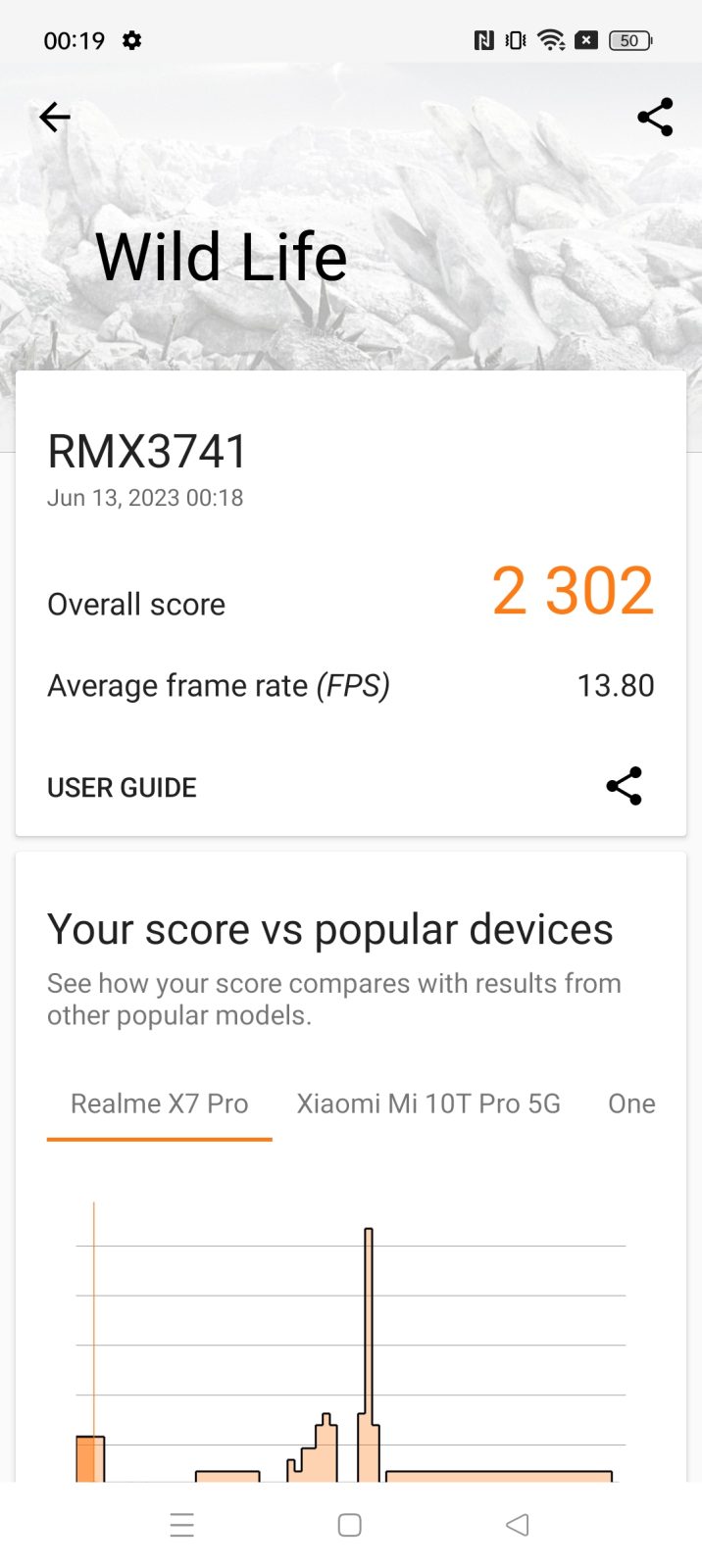Open the USER GUIDE

tap(122, 788)
